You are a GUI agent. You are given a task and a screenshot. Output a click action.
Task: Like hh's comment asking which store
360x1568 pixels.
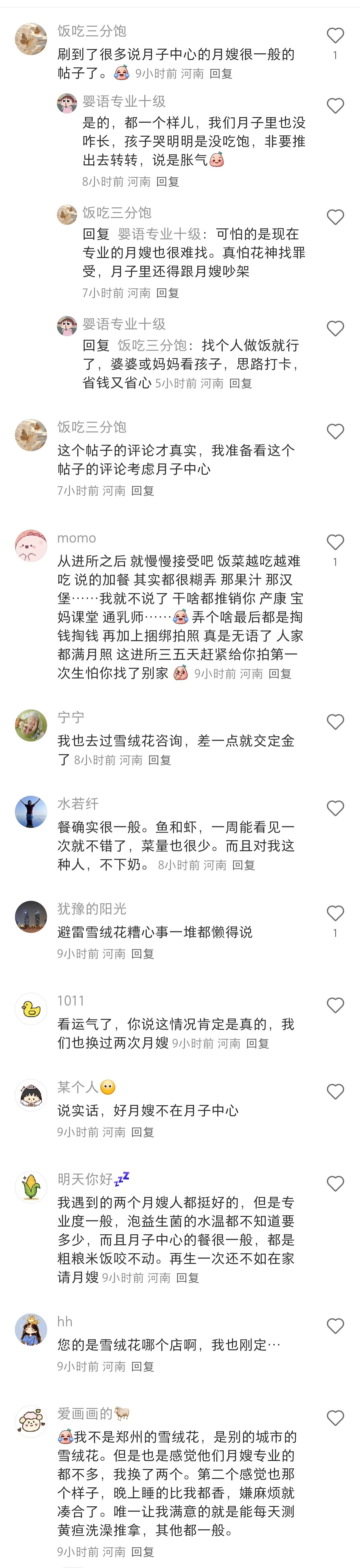[x=335, y=1326]
